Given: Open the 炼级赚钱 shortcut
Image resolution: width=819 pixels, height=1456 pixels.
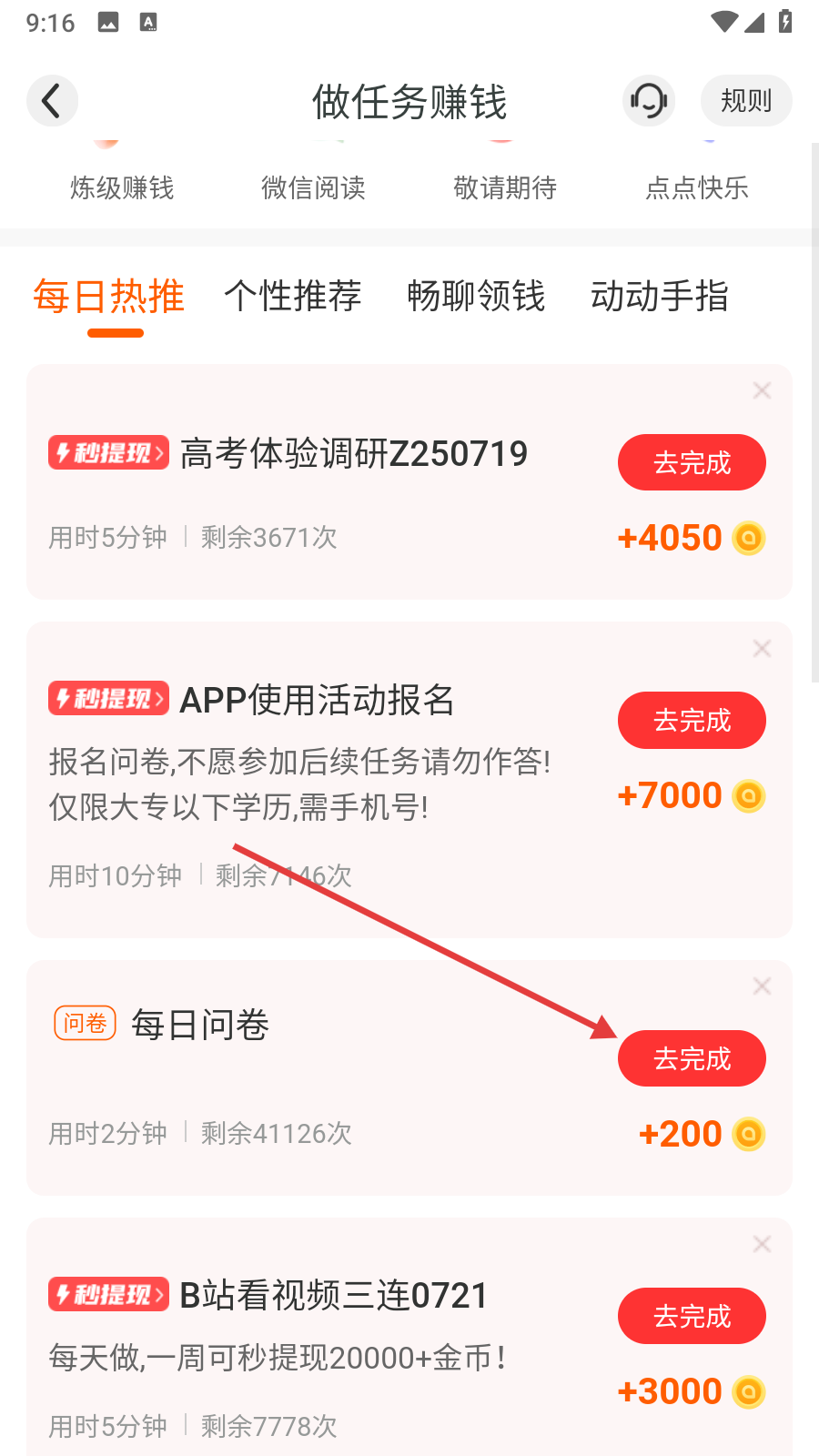Looking at the screenshot, I should click(x=122, y=187).
